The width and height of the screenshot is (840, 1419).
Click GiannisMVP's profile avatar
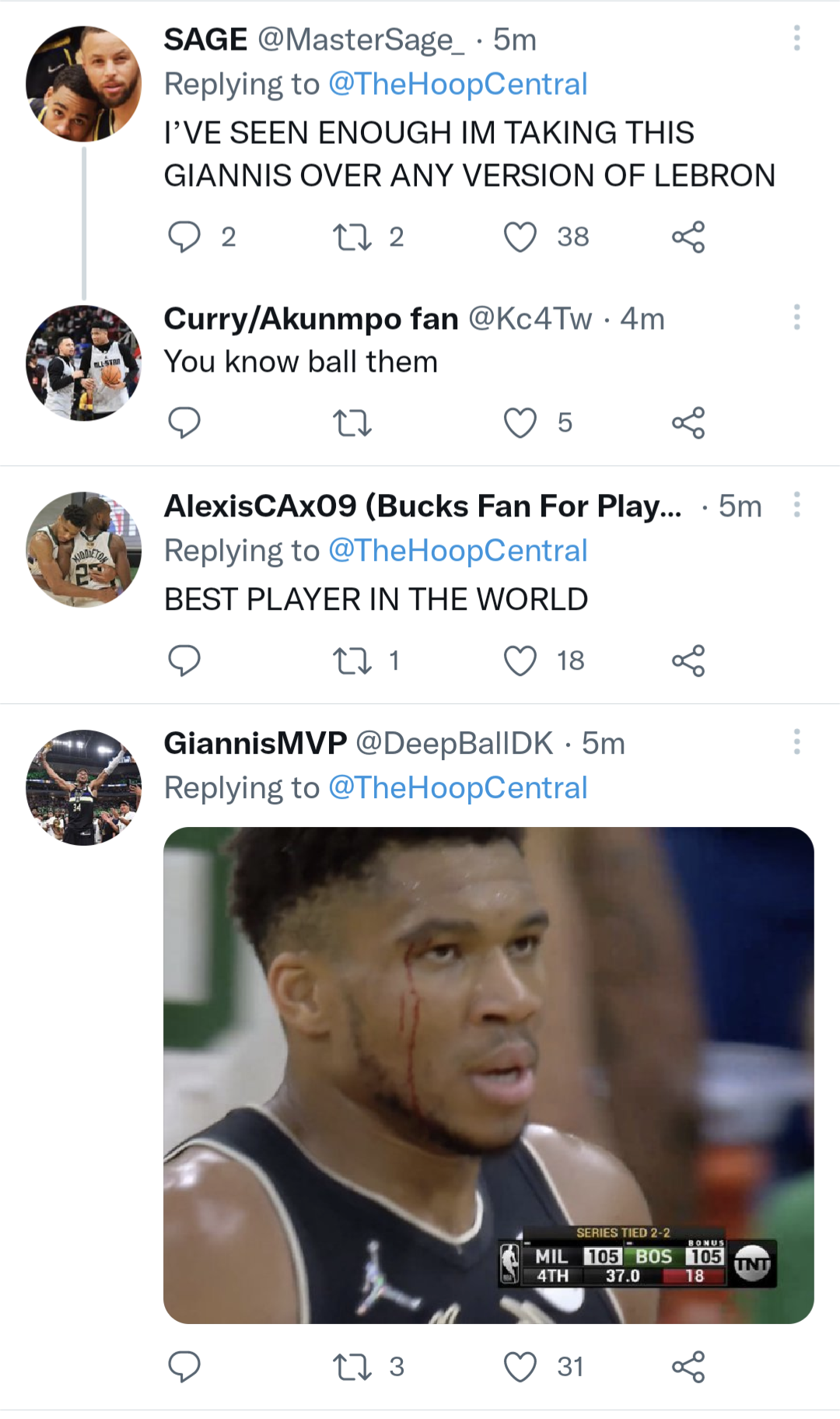84,786
